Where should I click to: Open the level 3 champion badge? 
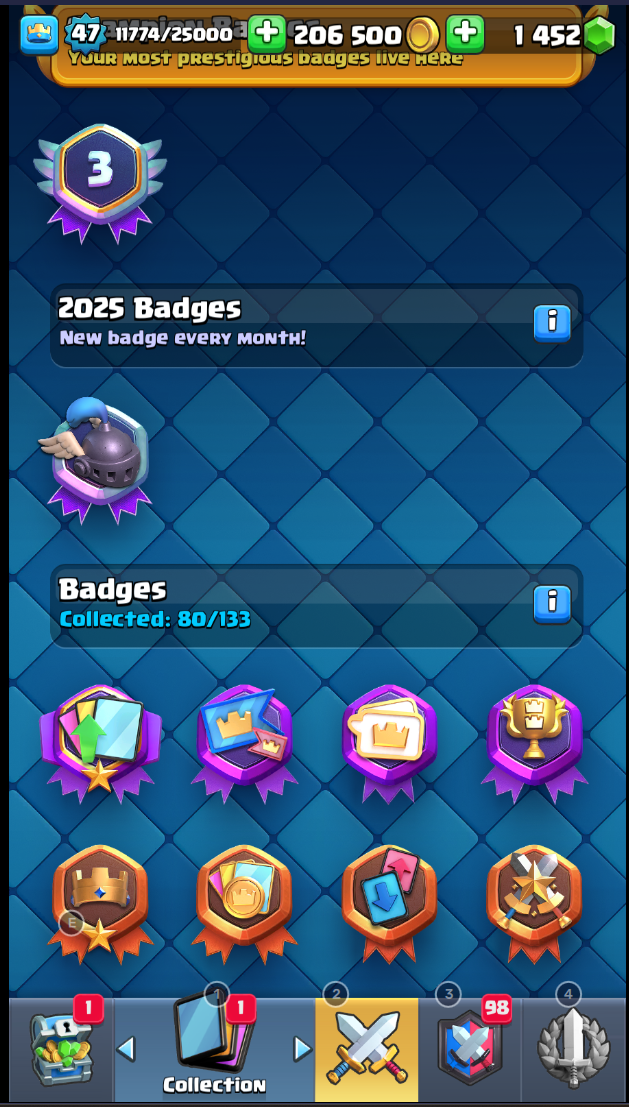(x=100, y=182)
